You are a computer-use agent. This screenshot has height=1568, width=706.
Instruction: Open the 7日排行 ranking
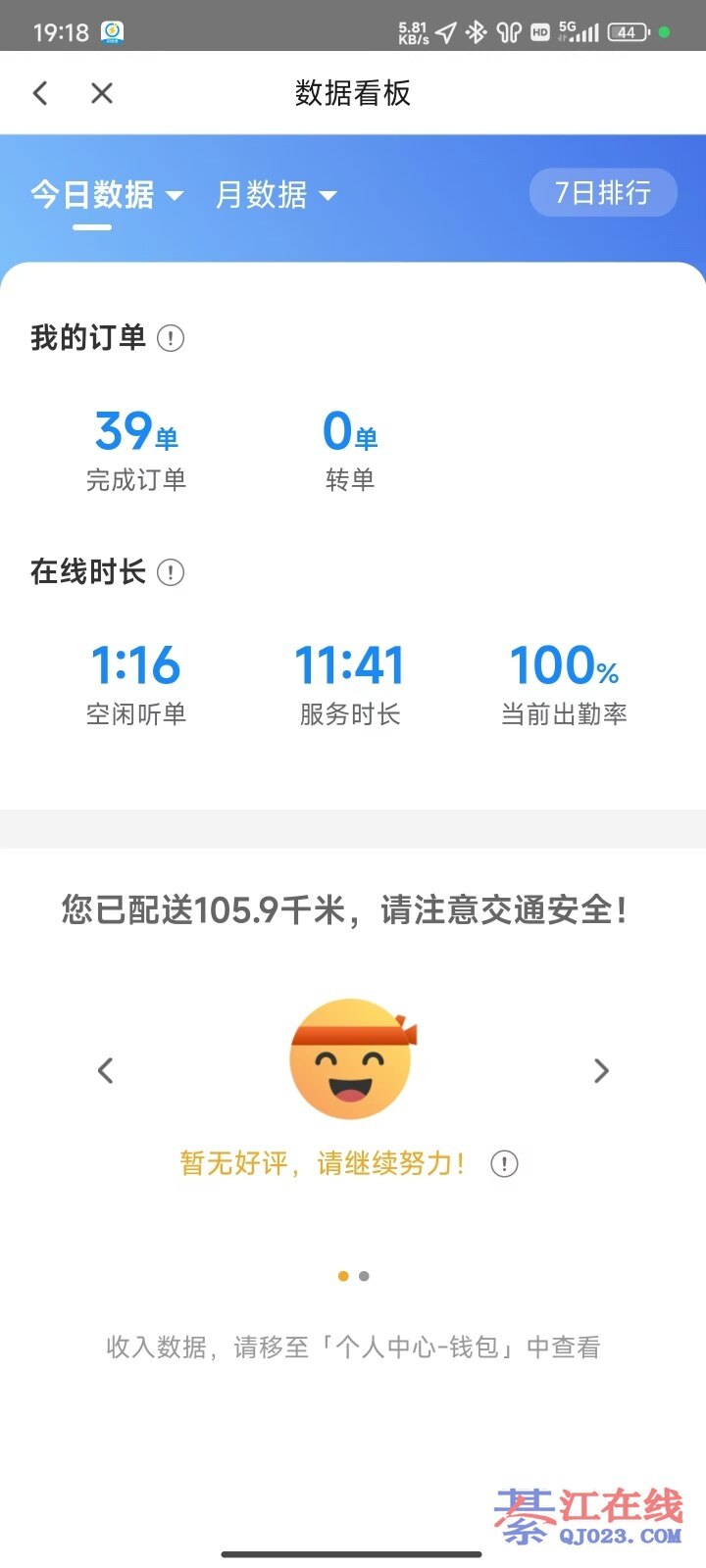pos(602,193)
